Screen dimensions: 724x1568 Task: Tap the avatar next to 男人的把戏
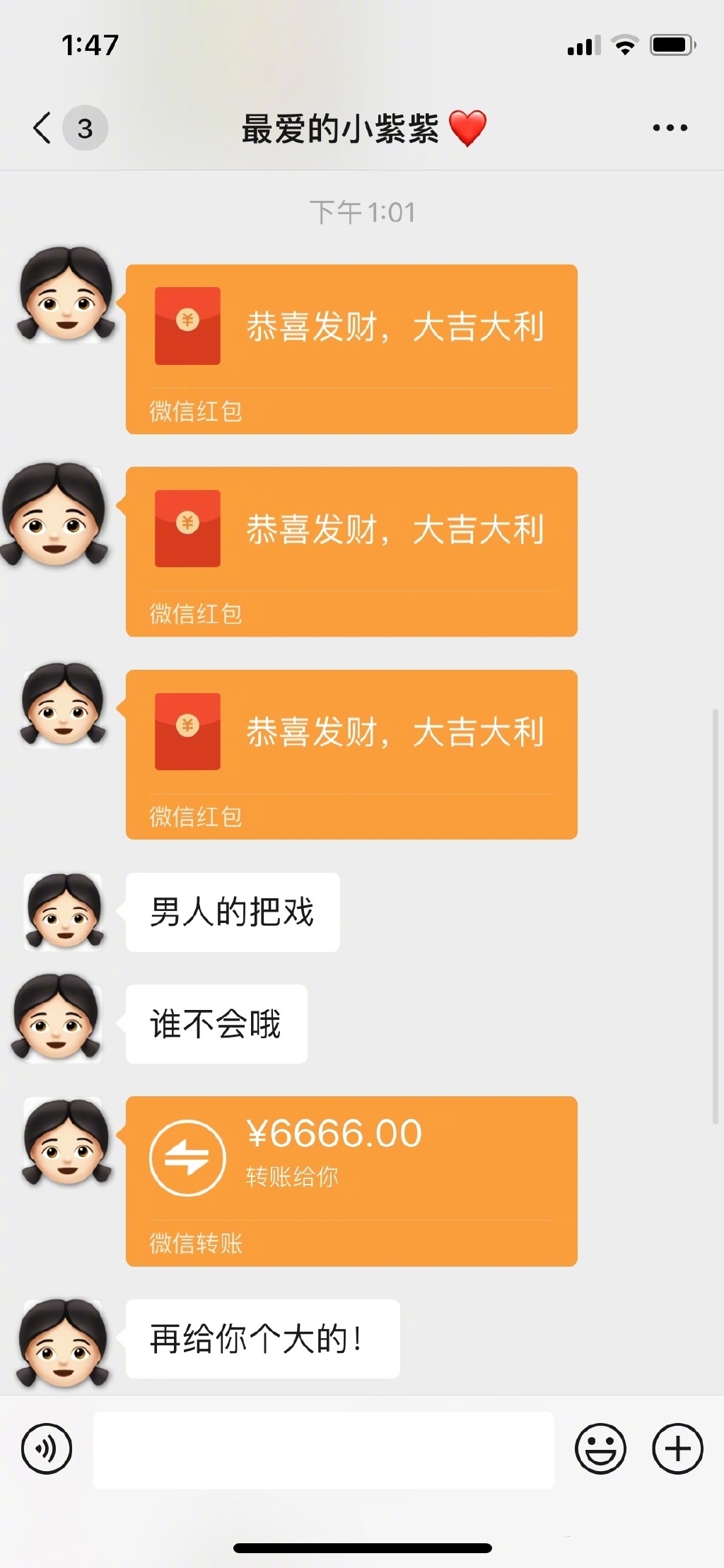[63, 912]
